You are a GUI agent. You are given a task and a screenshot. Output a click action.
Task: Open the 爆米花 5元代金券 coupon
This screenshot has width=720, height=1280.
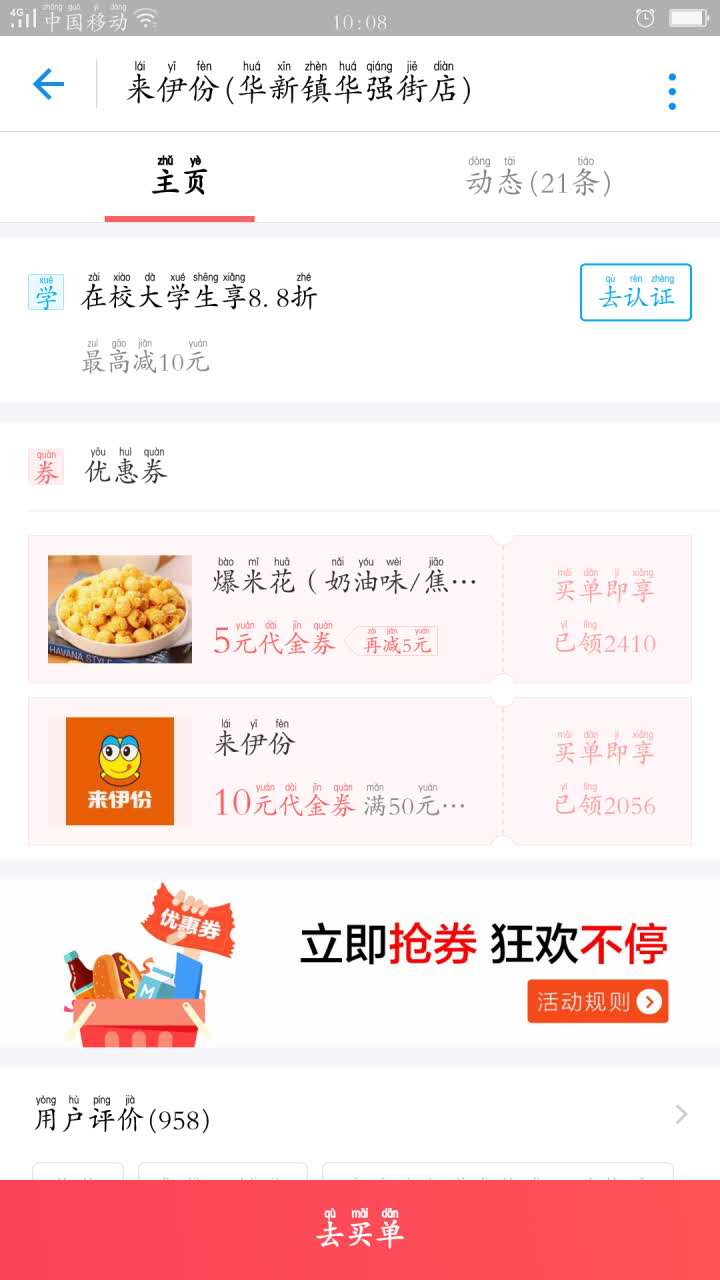(360, 610)
